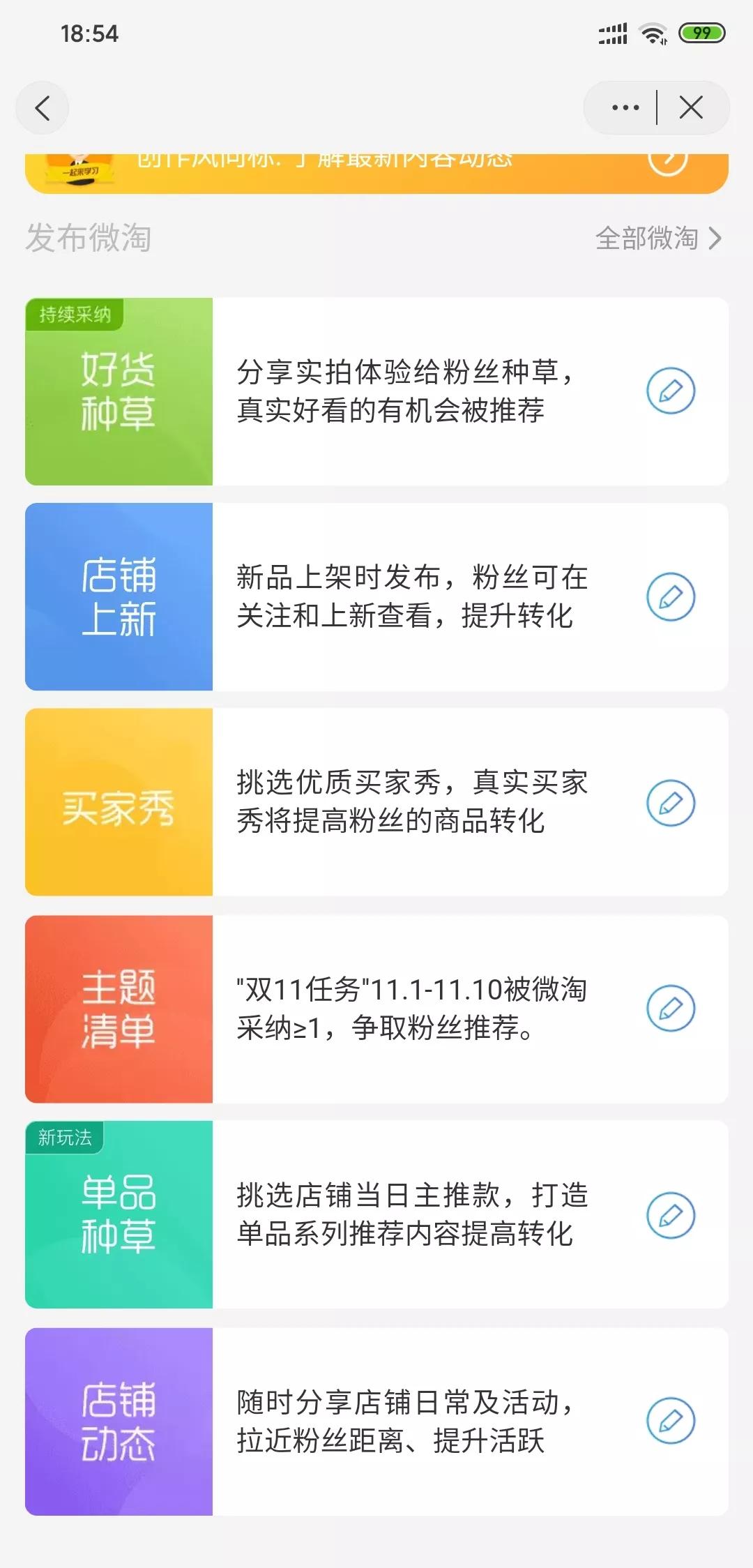
Task: Select the 店铺上新 blue tile
Action: 120,596
